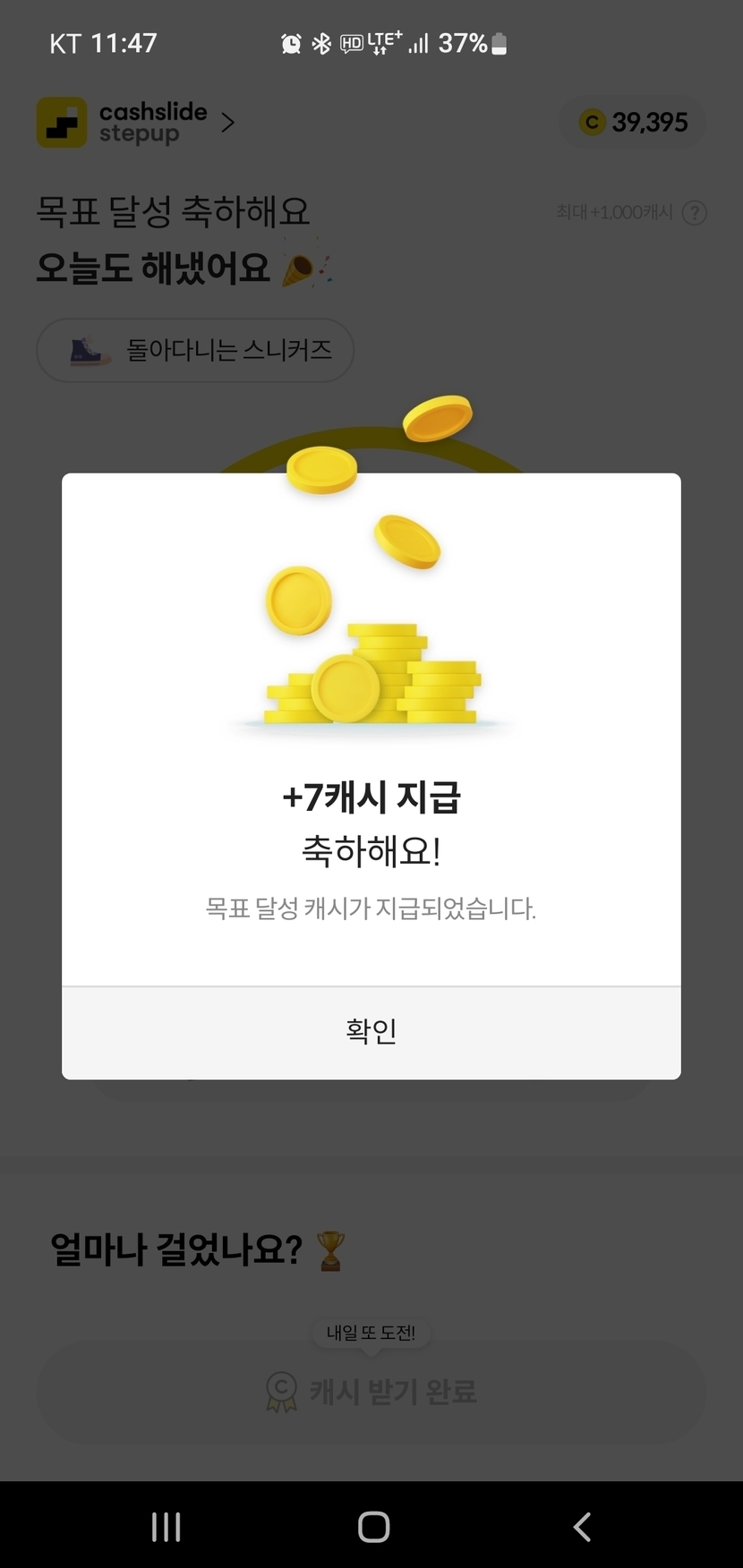
Task: Tap the 캐시 받기 완료 button
Action: click(371, 1392)
